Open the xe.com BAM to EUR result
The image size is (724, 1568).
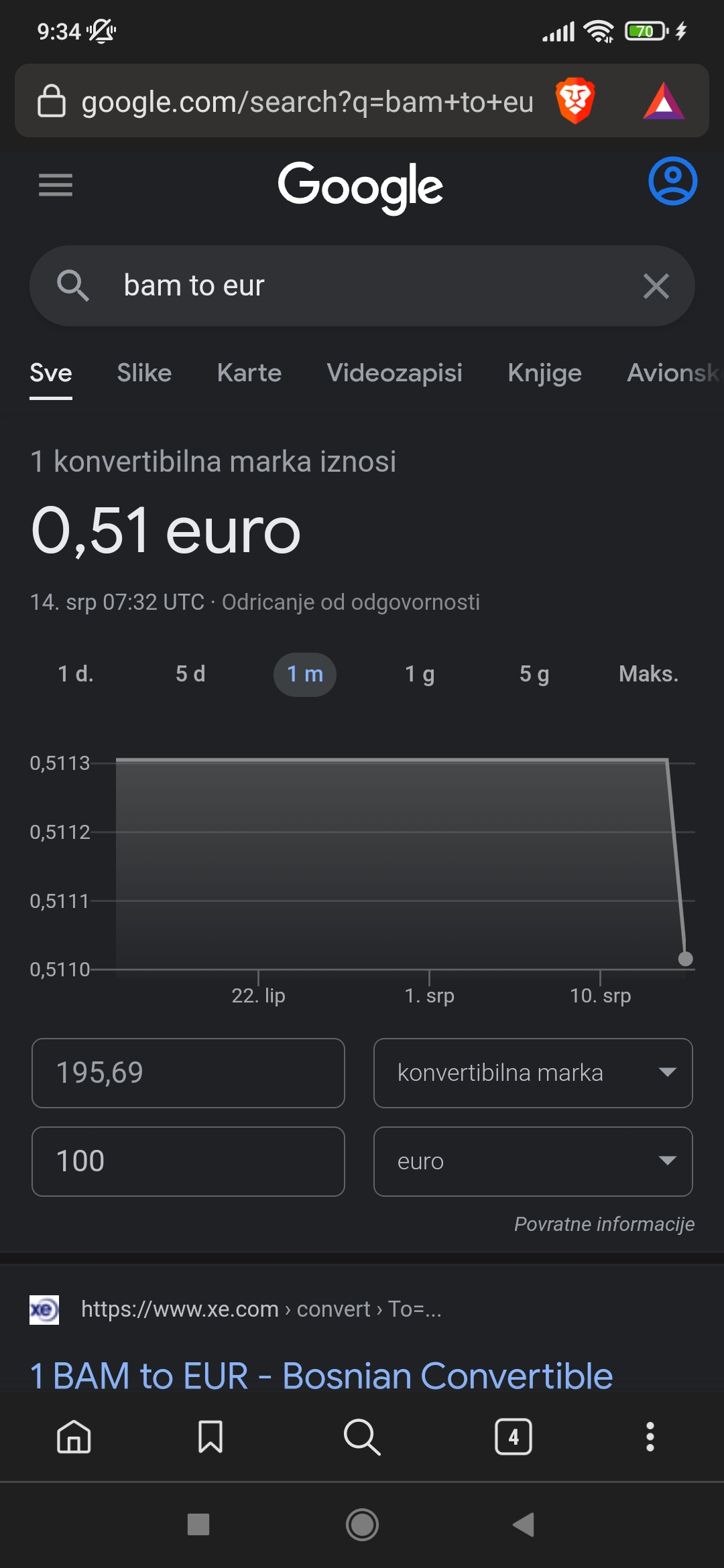pyautogui.click(x=321, y=1376)
